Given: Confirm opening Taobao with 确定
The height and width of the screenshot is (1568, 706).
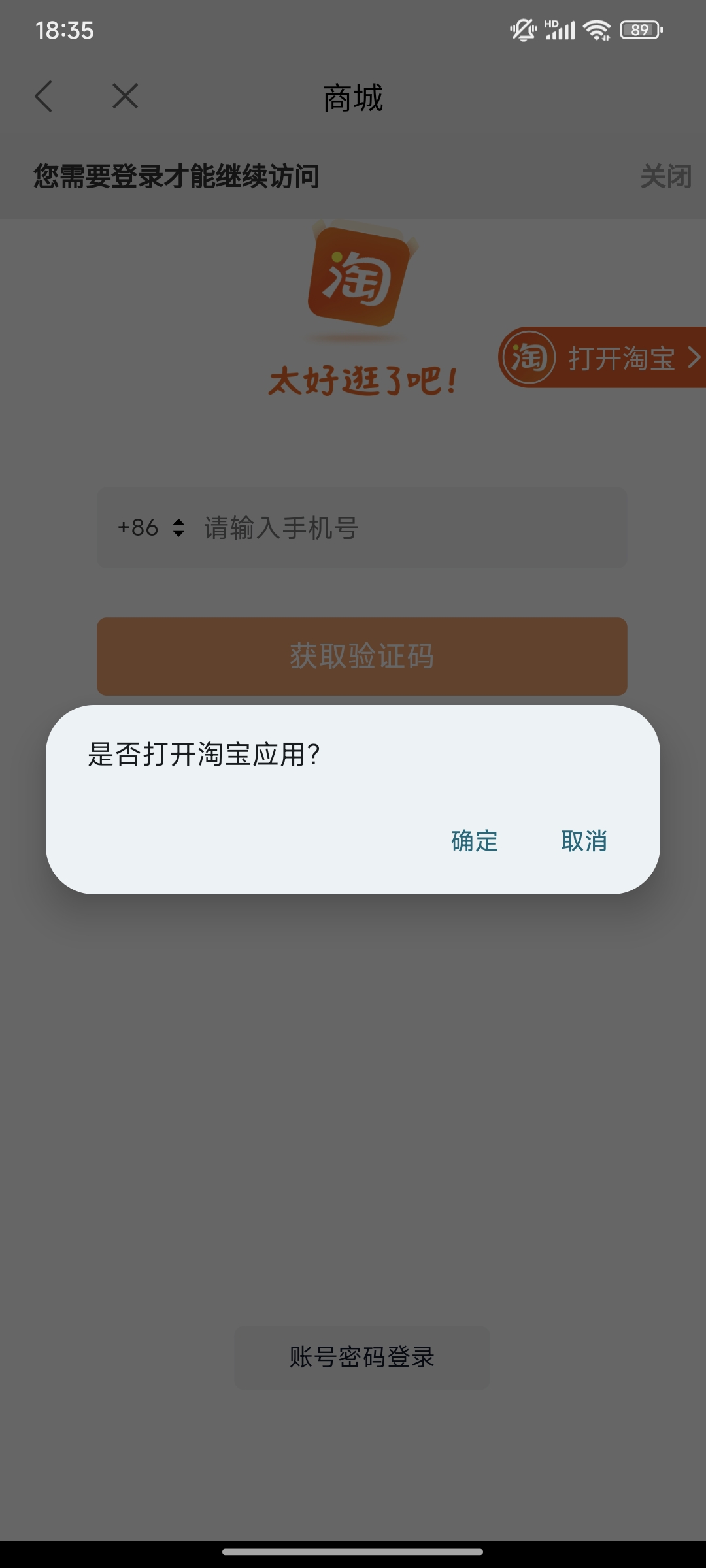Looking at the screenshot, I should point(475,841).
